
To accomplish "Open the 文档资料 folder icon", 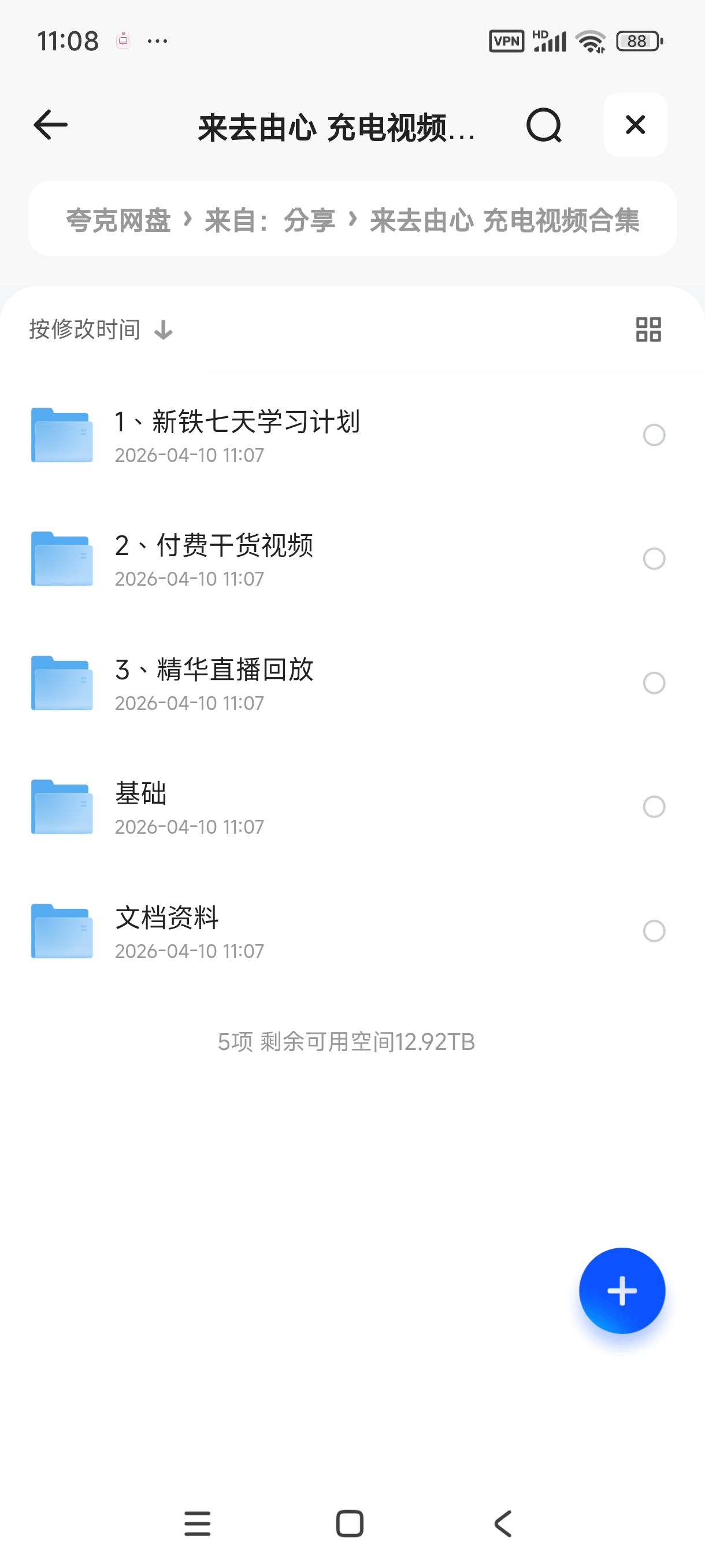I will (x=61, y=930).
